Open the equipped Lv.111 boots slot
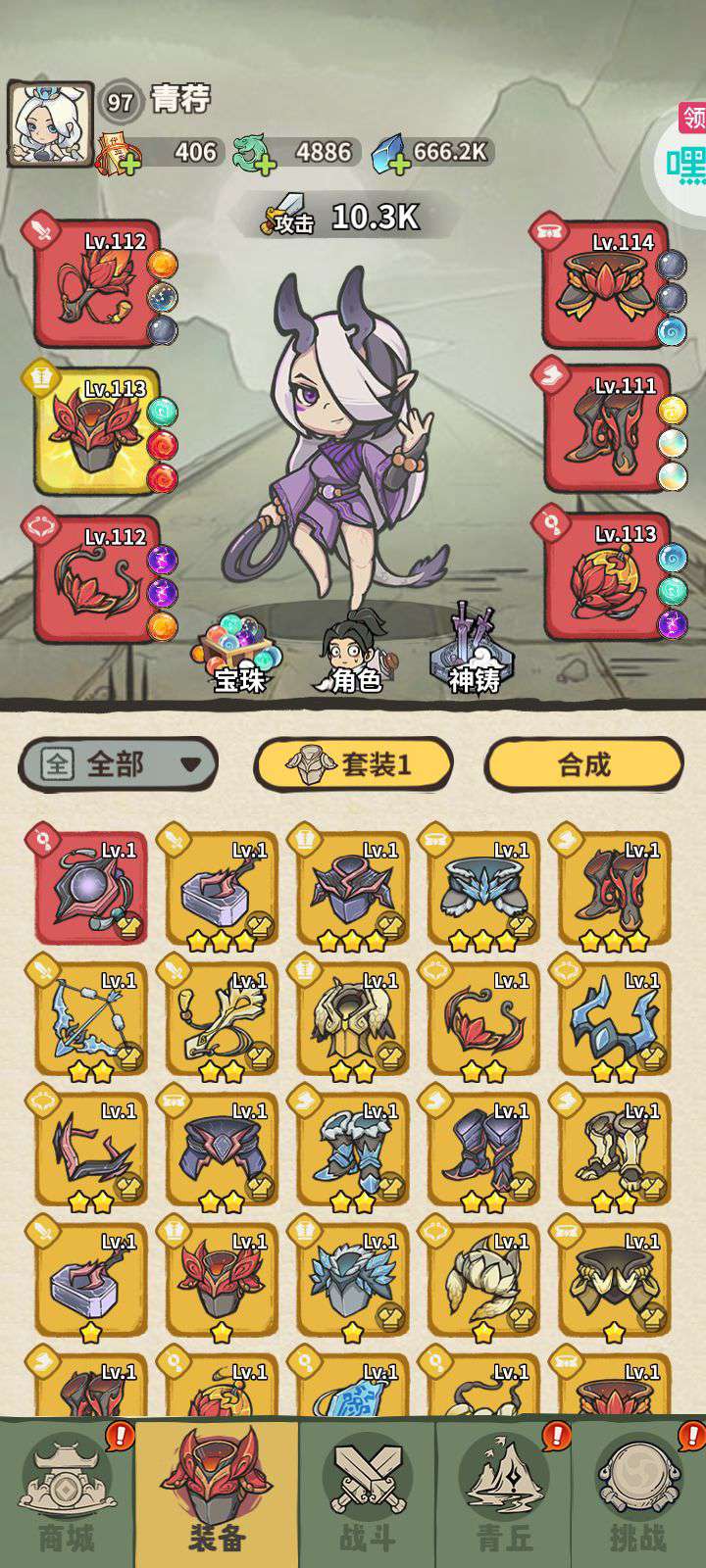The width and height of the screenshot is (706, 1568). pos(608,427)
